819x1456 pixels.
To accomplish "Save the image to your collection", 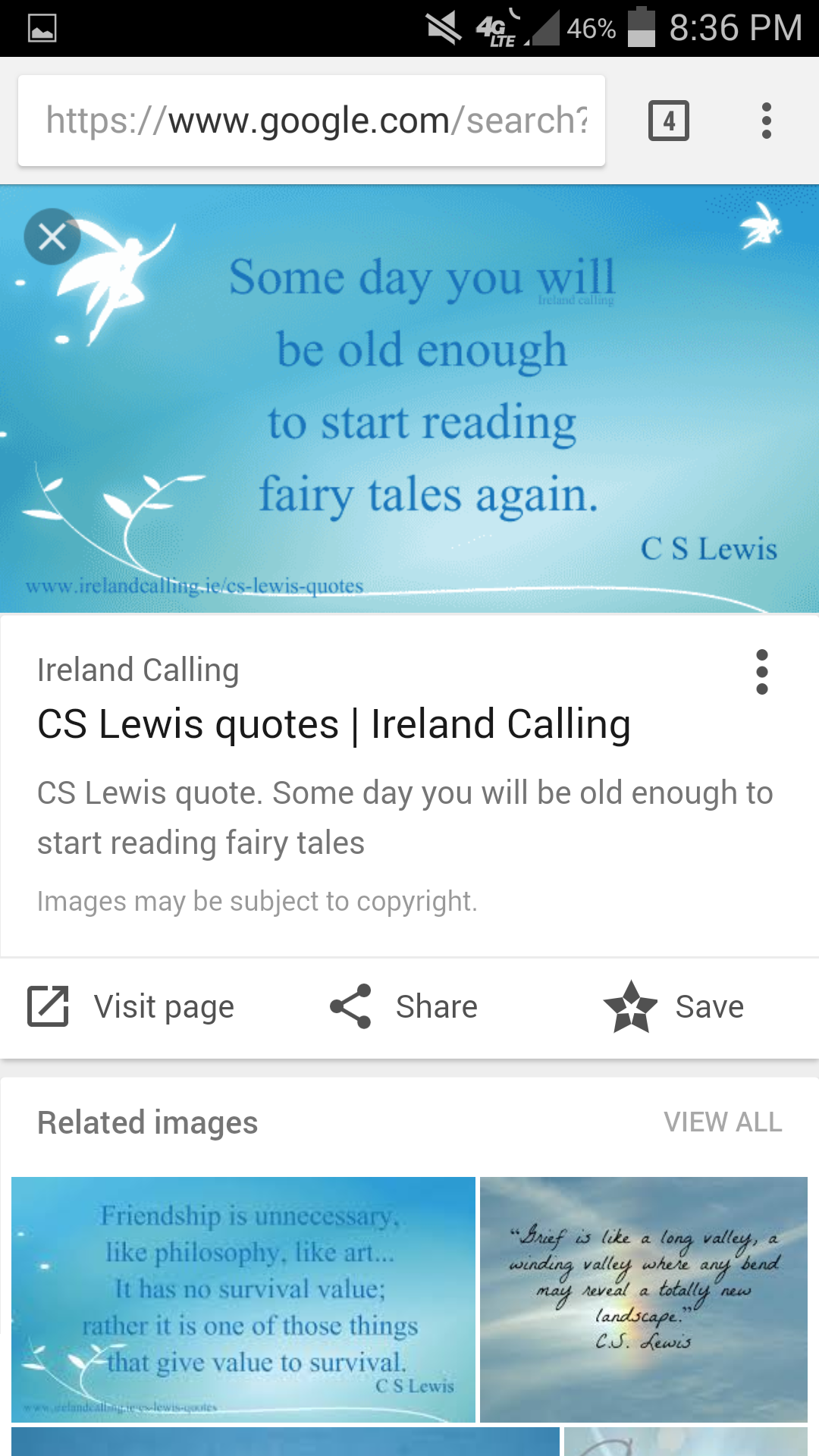I will (673, 1007).
